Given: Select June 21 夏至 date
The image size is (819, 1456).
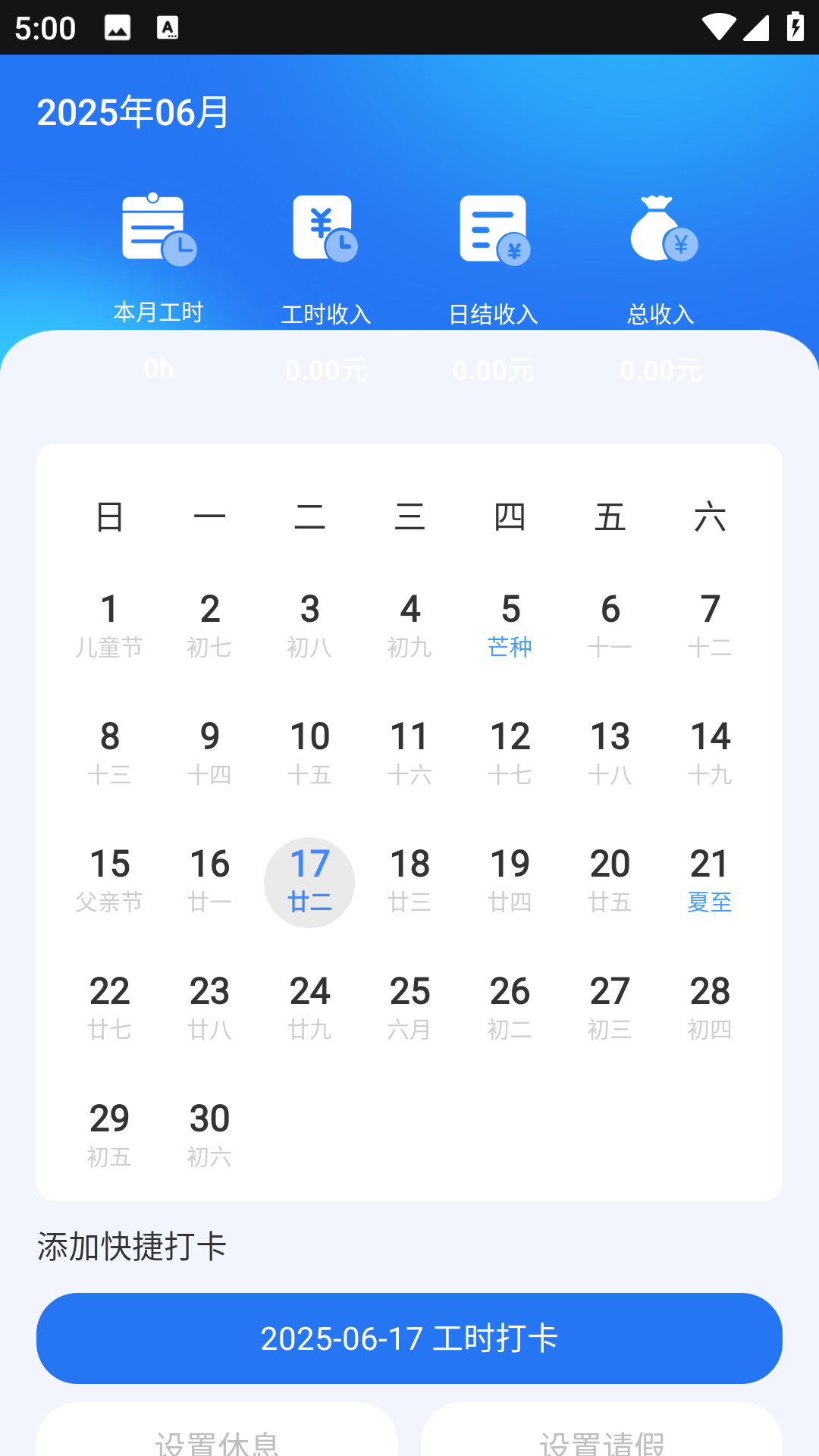Looking at the screenshot, I should coord(710,881).
